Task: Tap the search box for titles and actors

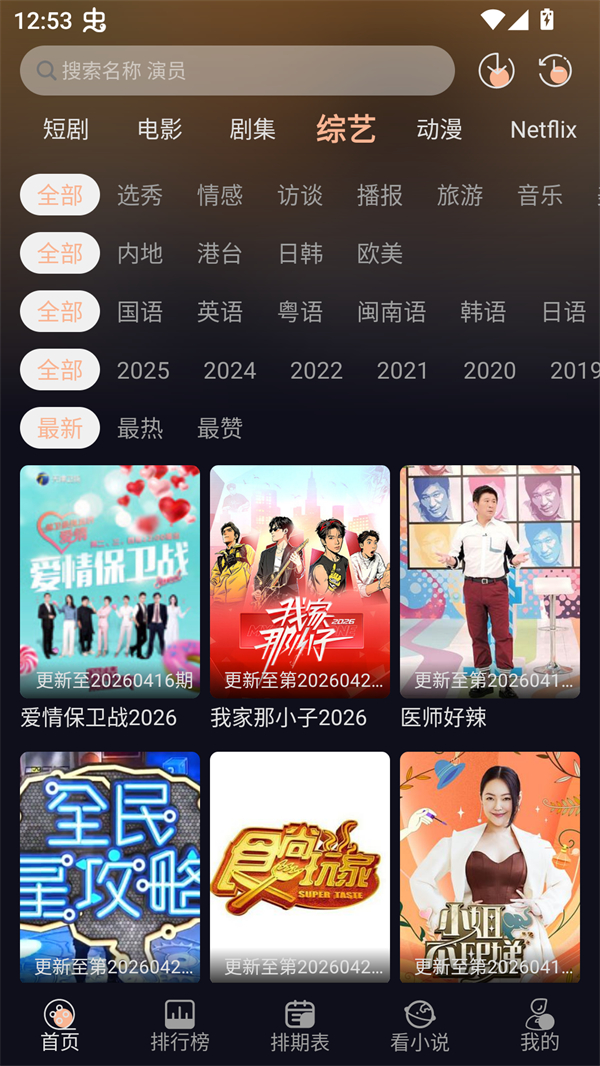Action: [237, 70]
